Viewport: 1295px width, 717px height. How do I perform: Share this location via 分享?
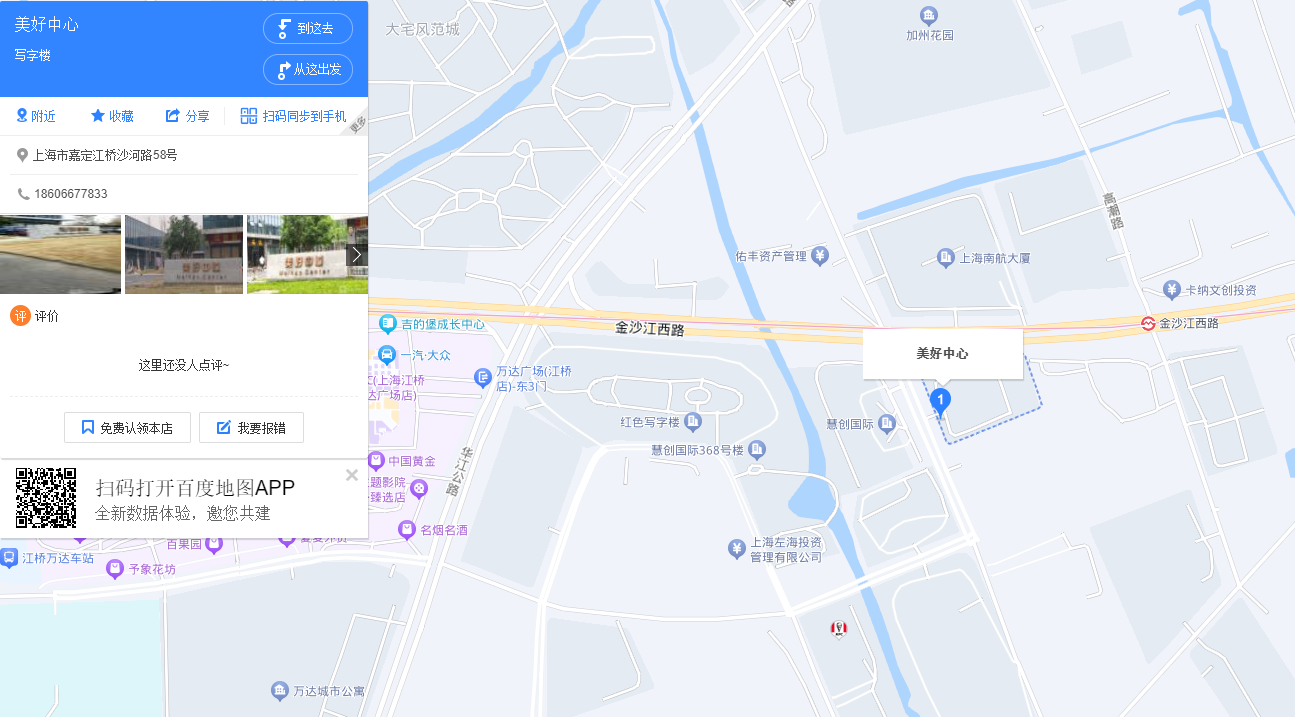[x=188, y=116]
